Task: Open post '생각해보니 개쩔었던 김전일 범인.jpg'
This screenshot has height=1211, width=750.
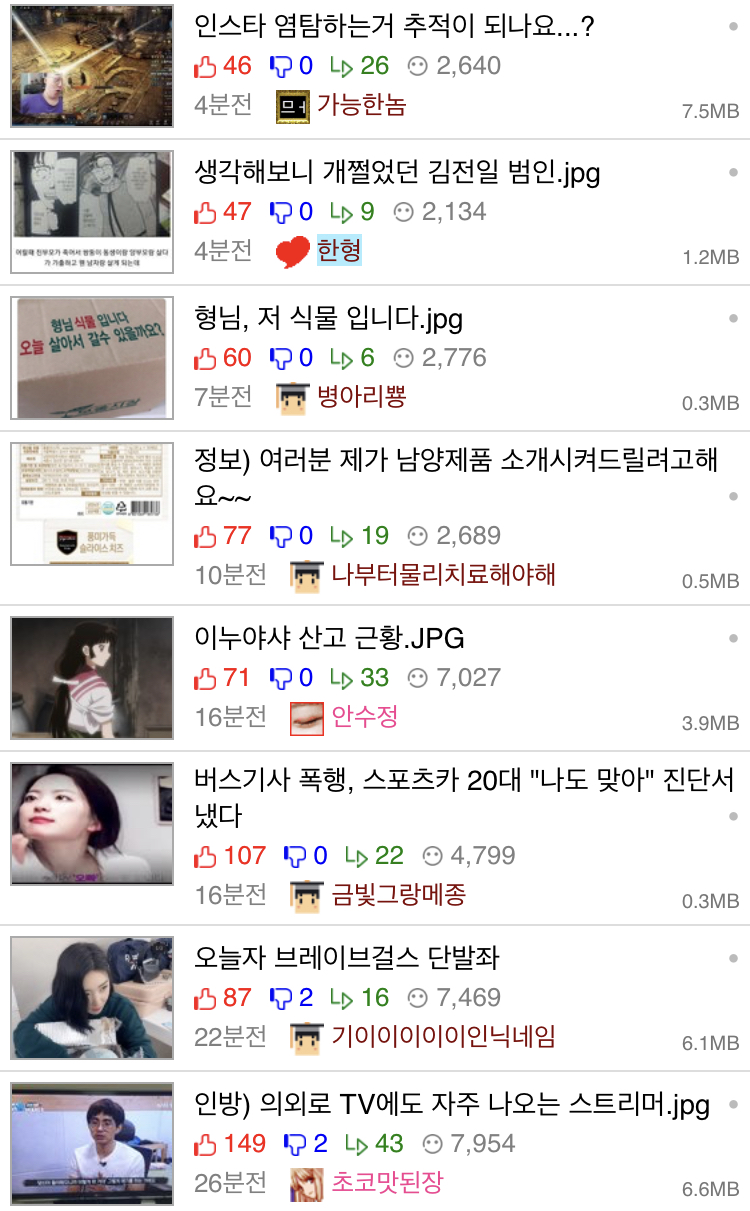Action: [397, 173]
